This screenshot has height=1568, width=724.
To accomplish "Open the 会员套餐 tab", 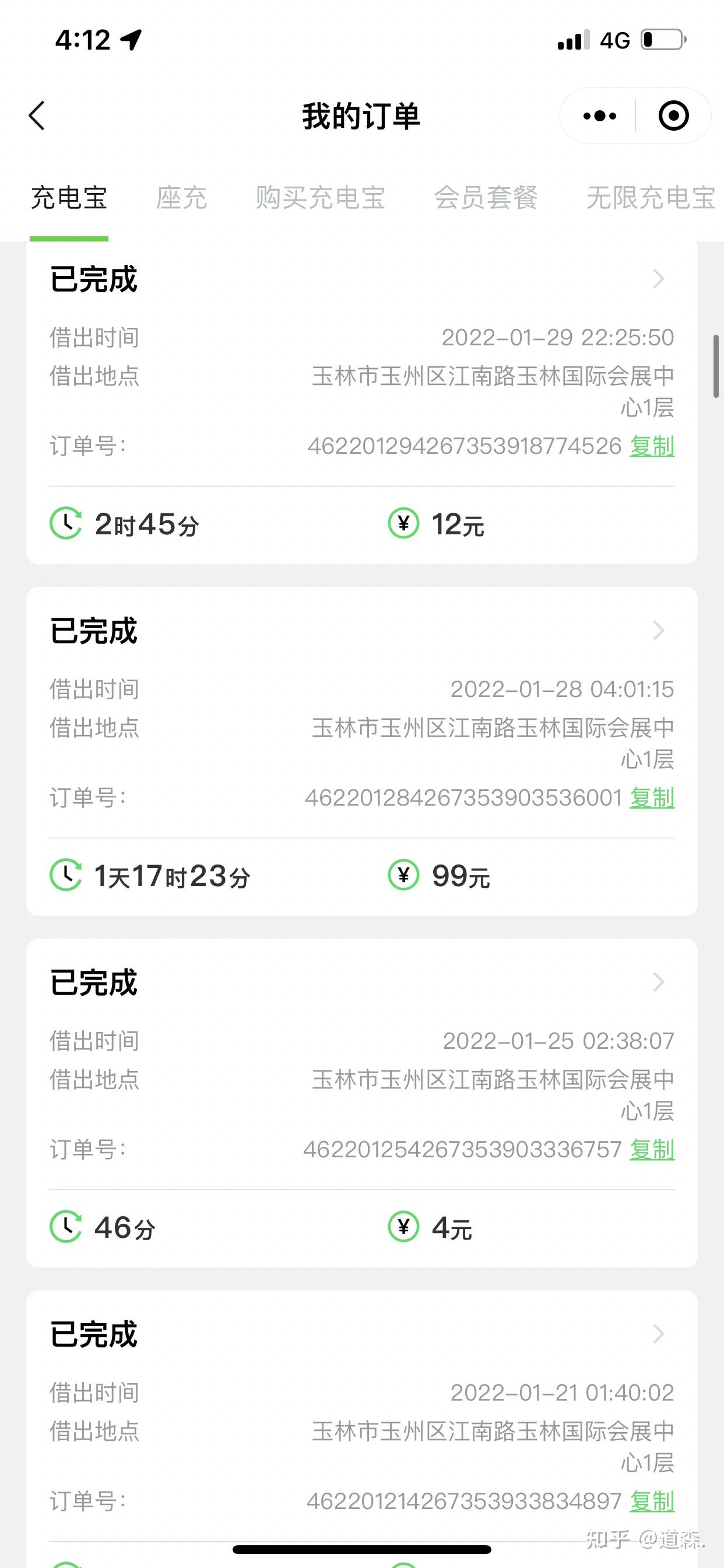I will click(x=486, y=198).
